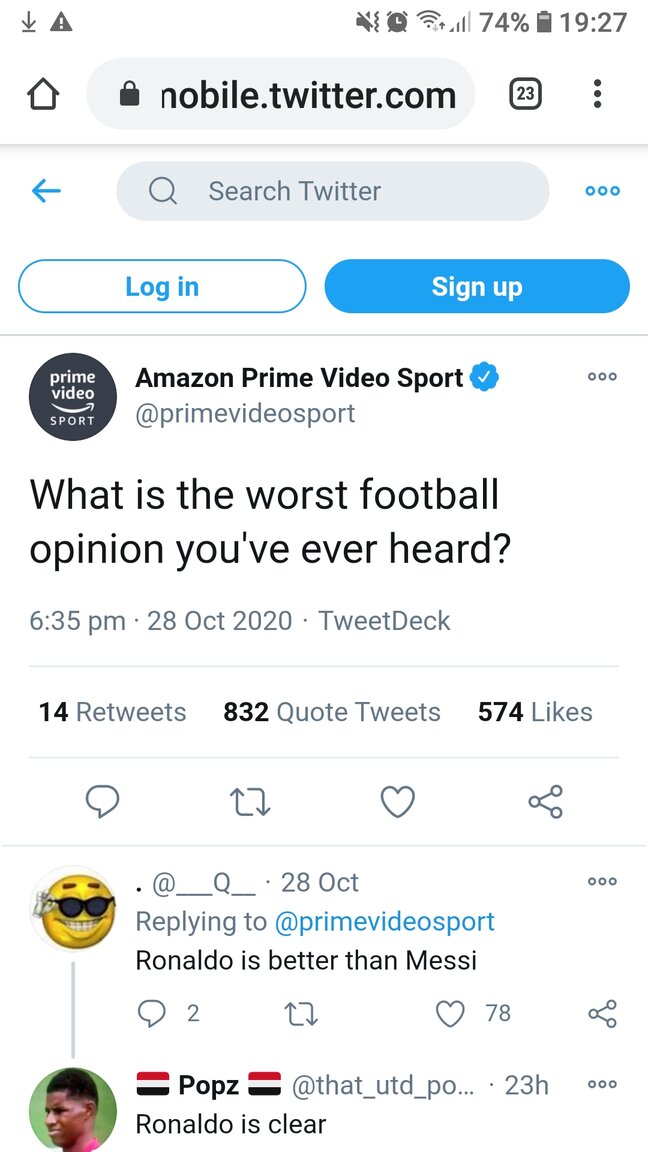Open more options for the main tweet

(x=602, y=377)
